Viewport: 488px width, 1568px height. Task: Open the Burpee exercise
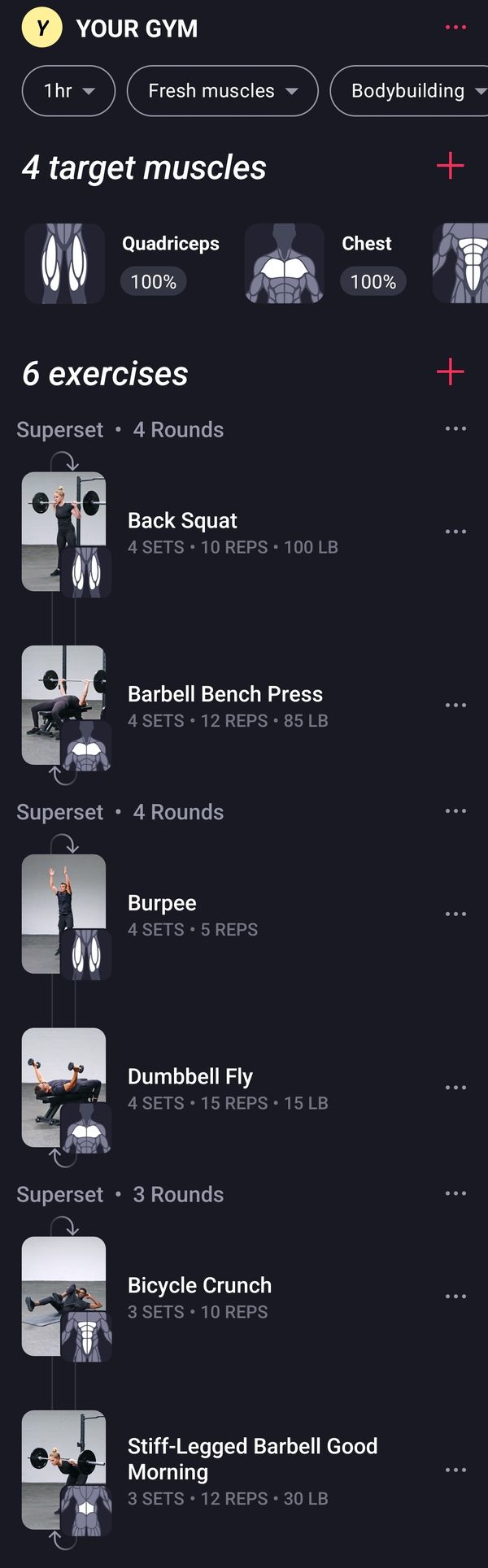coord(193,914)
